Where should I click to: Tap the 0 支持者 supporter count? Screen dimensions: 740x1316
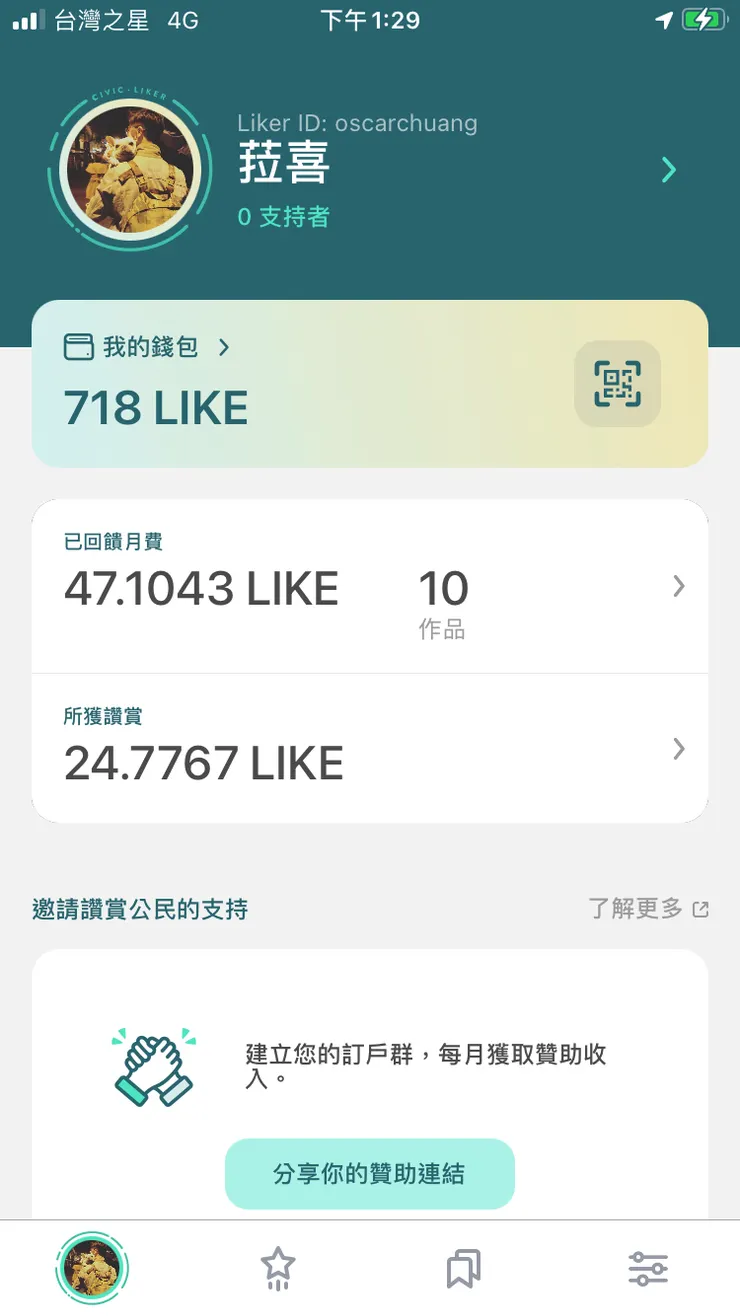(284, 216)
